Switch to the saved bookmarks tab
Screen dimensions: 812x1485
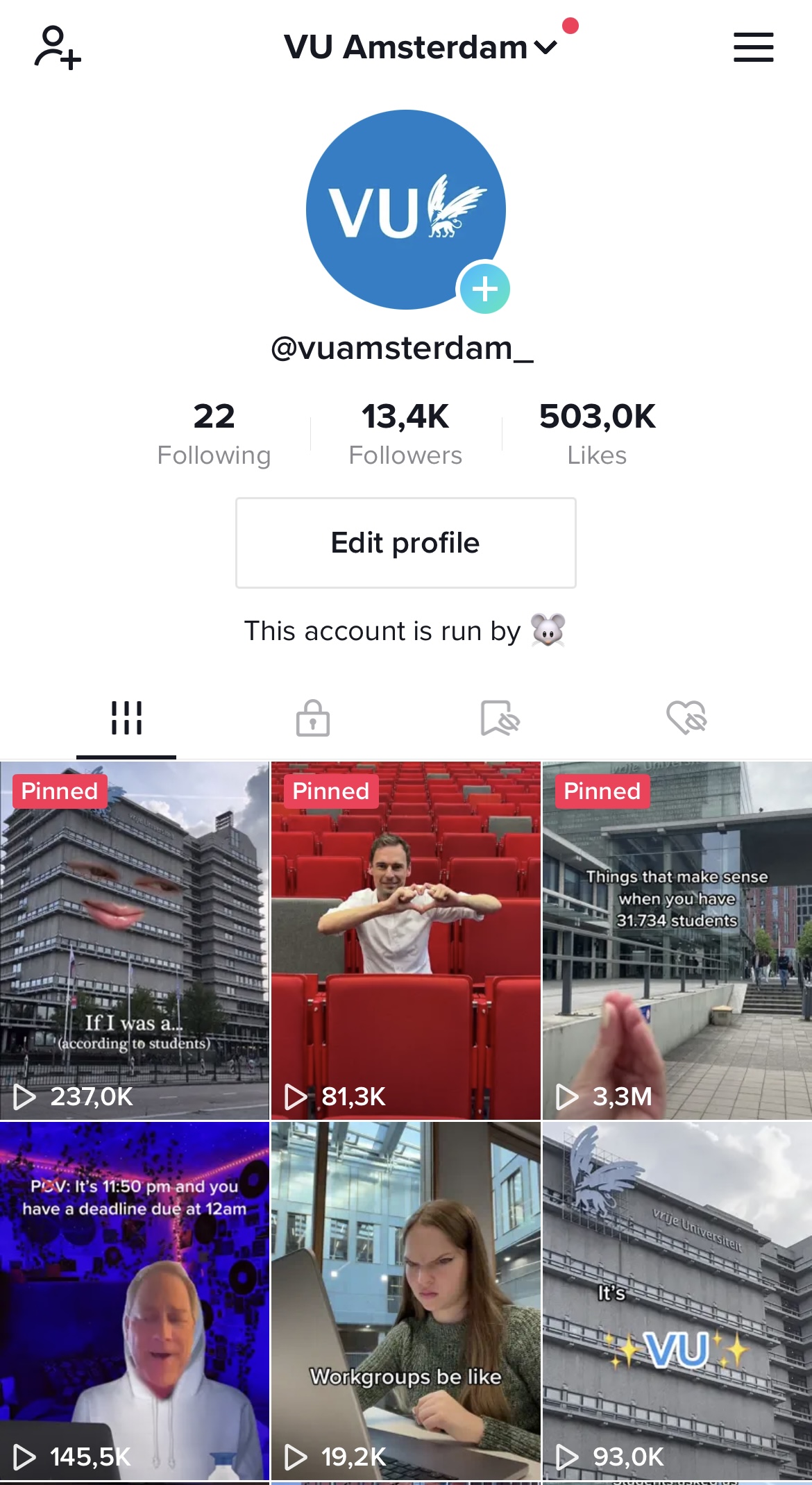(500, 718)
